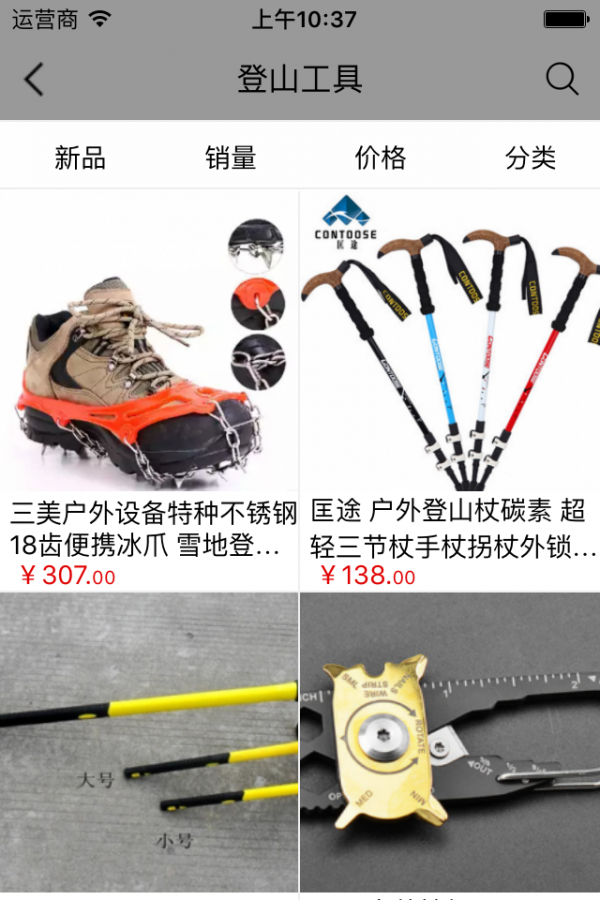Image resolution: width=600 pixels, height=900 pixels.
Task: Sort products by 价格
Action: [381, 157]
